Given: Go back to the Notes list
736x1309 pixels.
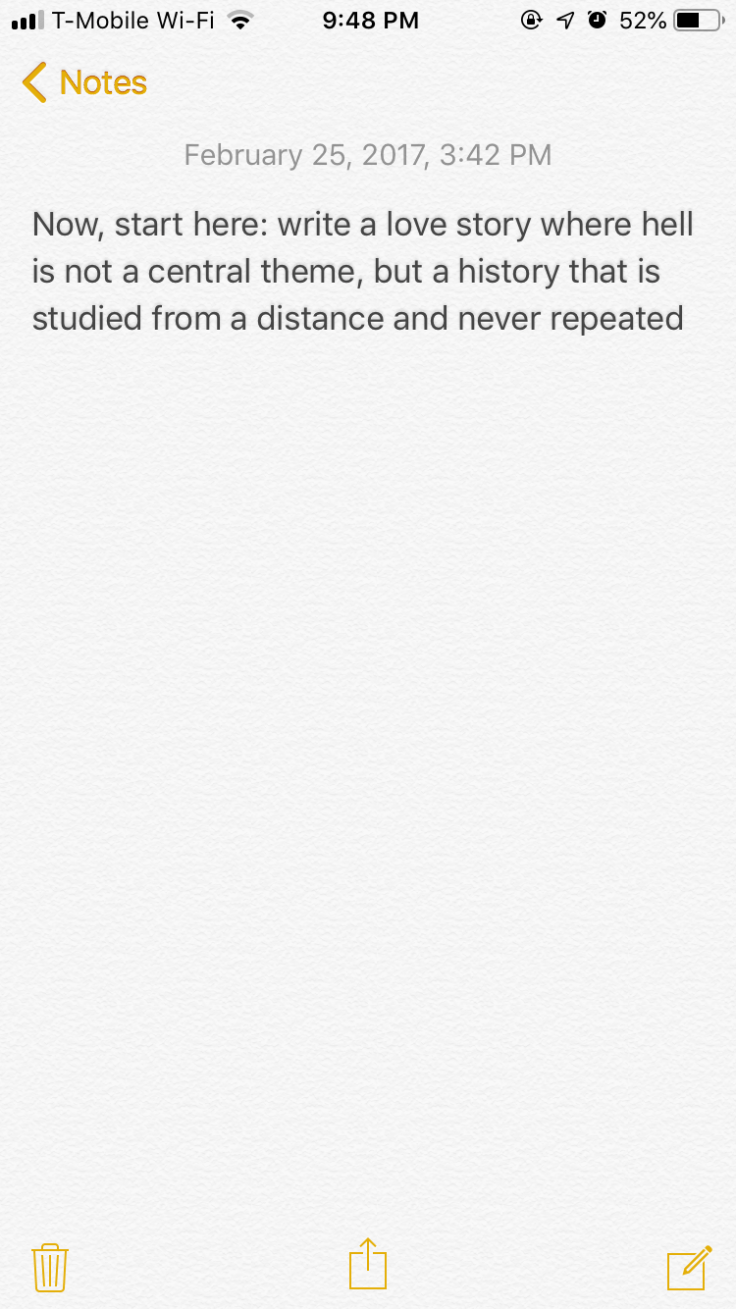Looking at the screenshot, I should click(84, 82).
